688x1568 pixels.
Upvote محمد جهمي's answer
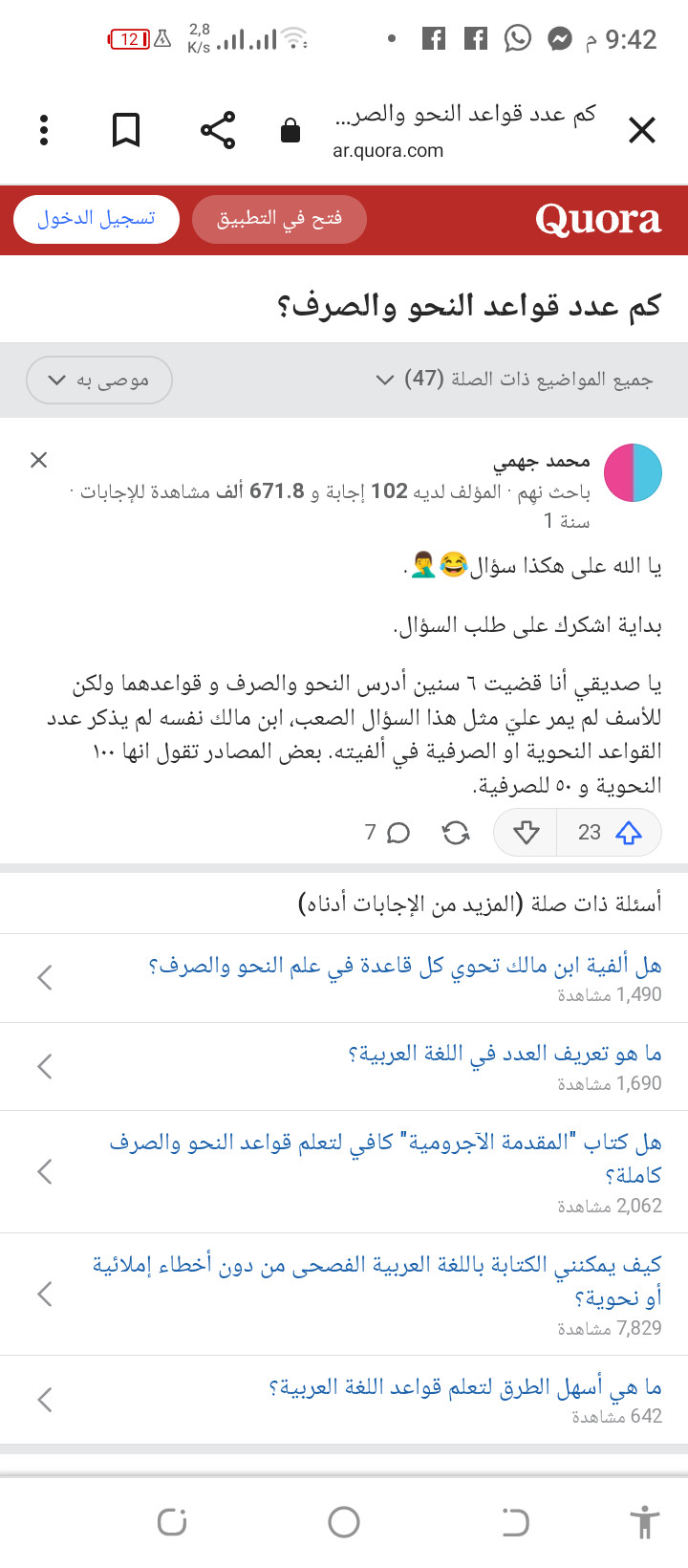click(x=610, y=833)
